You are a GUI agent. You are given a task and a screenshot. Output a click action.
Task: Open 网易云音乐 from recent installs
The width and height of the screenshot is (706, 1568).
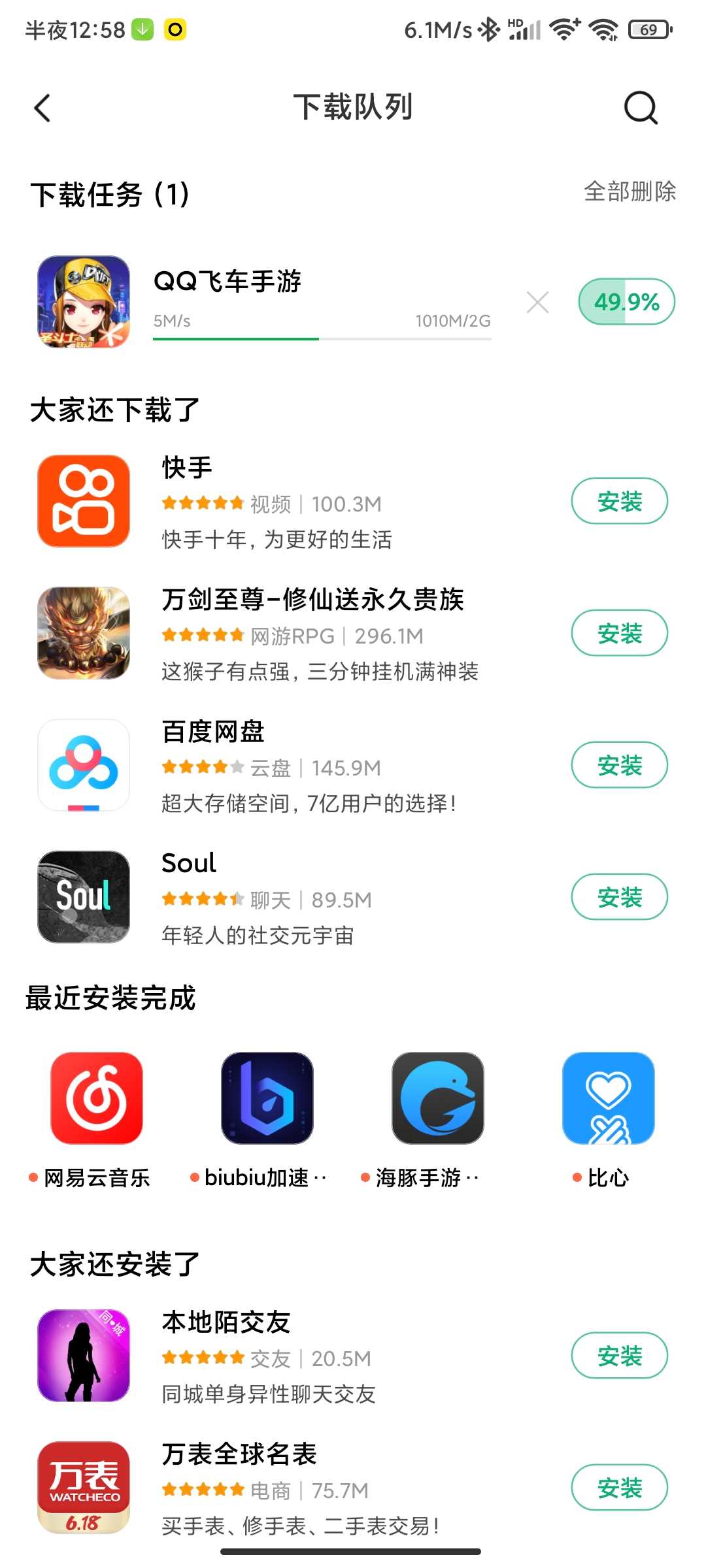(97, 1098)
